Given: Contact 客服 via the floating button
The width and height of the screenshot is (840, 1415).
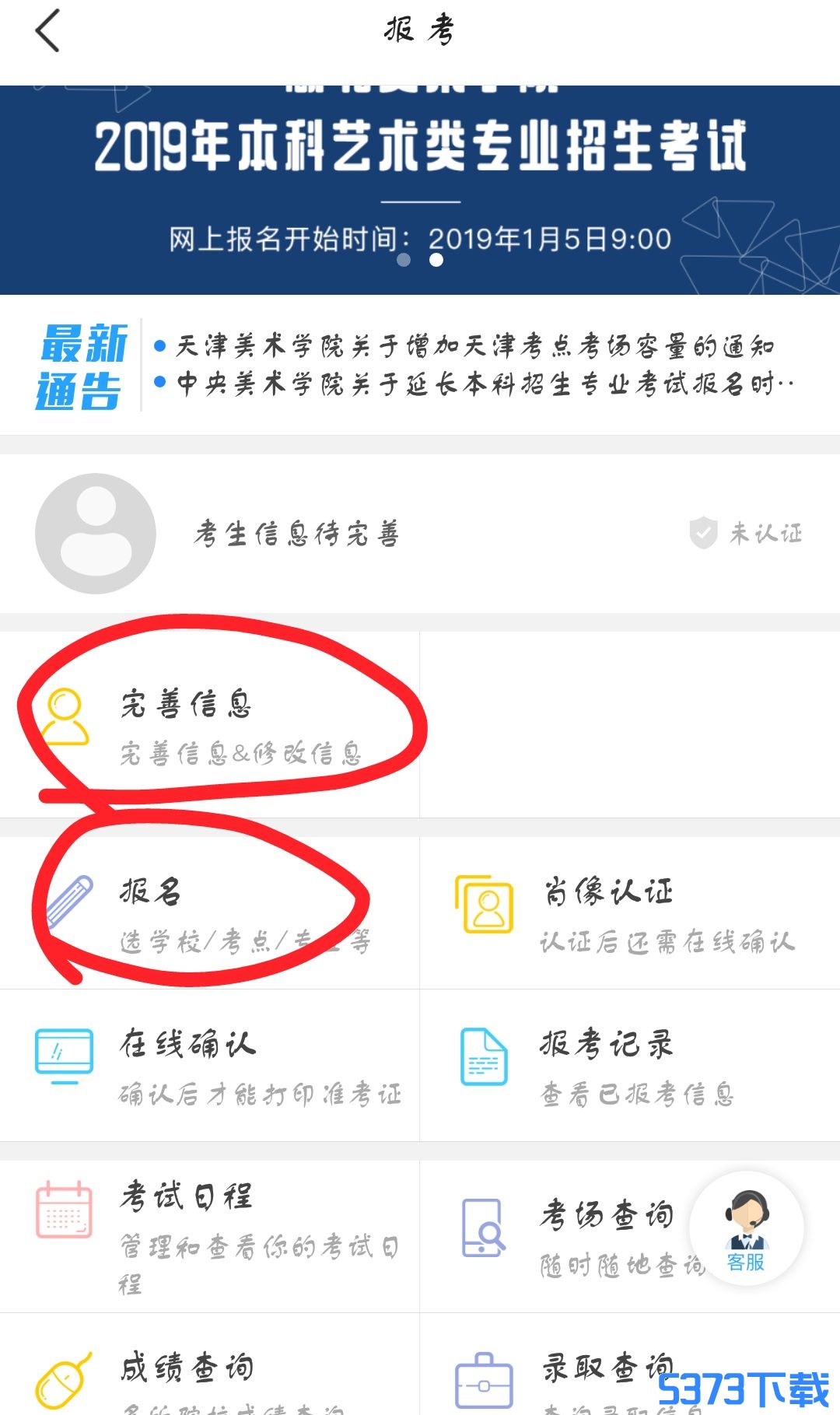Looking at the screenshot, I should pyautogui.click(x=746, y=1228).
